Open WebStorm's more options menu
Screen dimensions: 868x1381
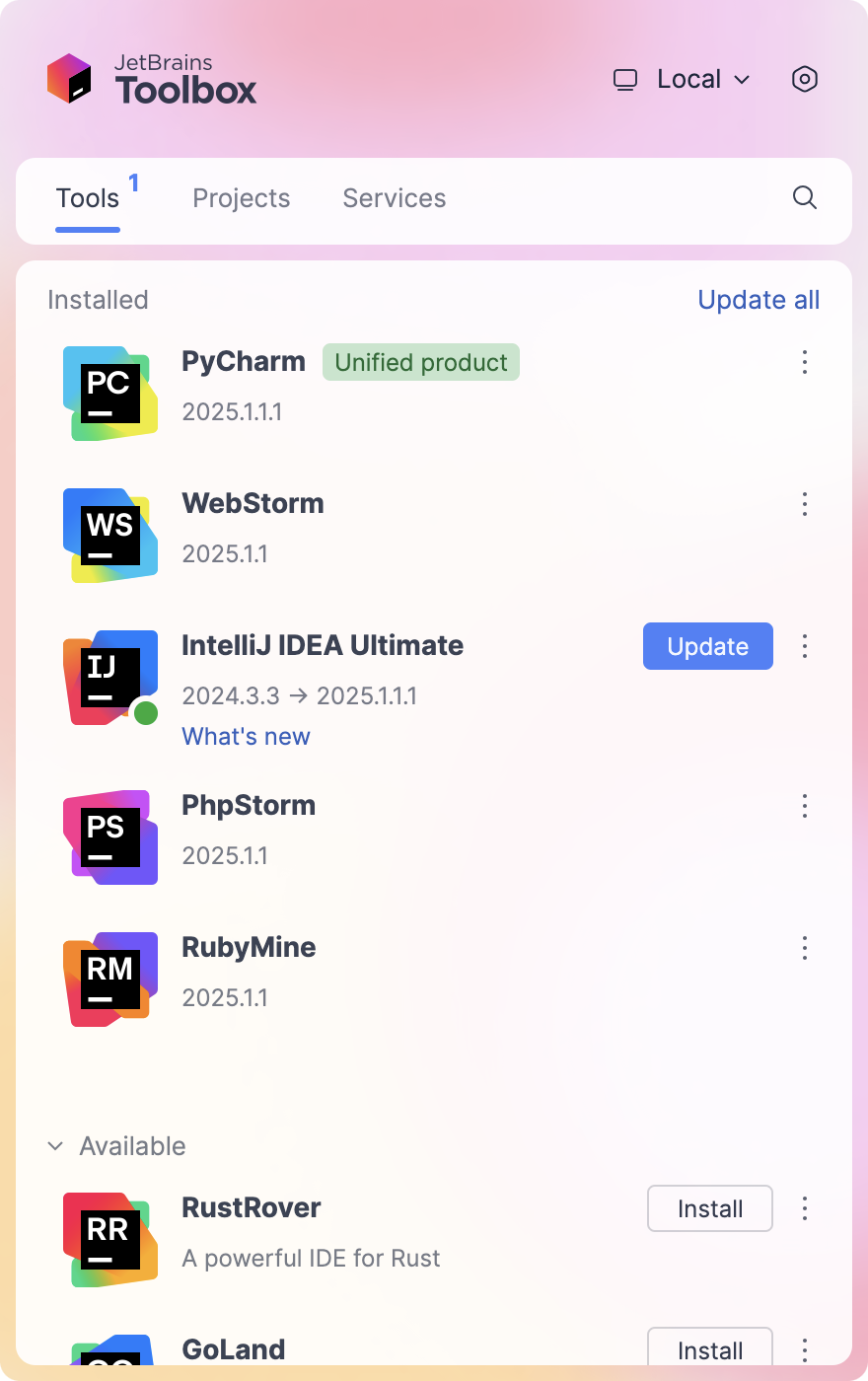(x=805, y=504)
